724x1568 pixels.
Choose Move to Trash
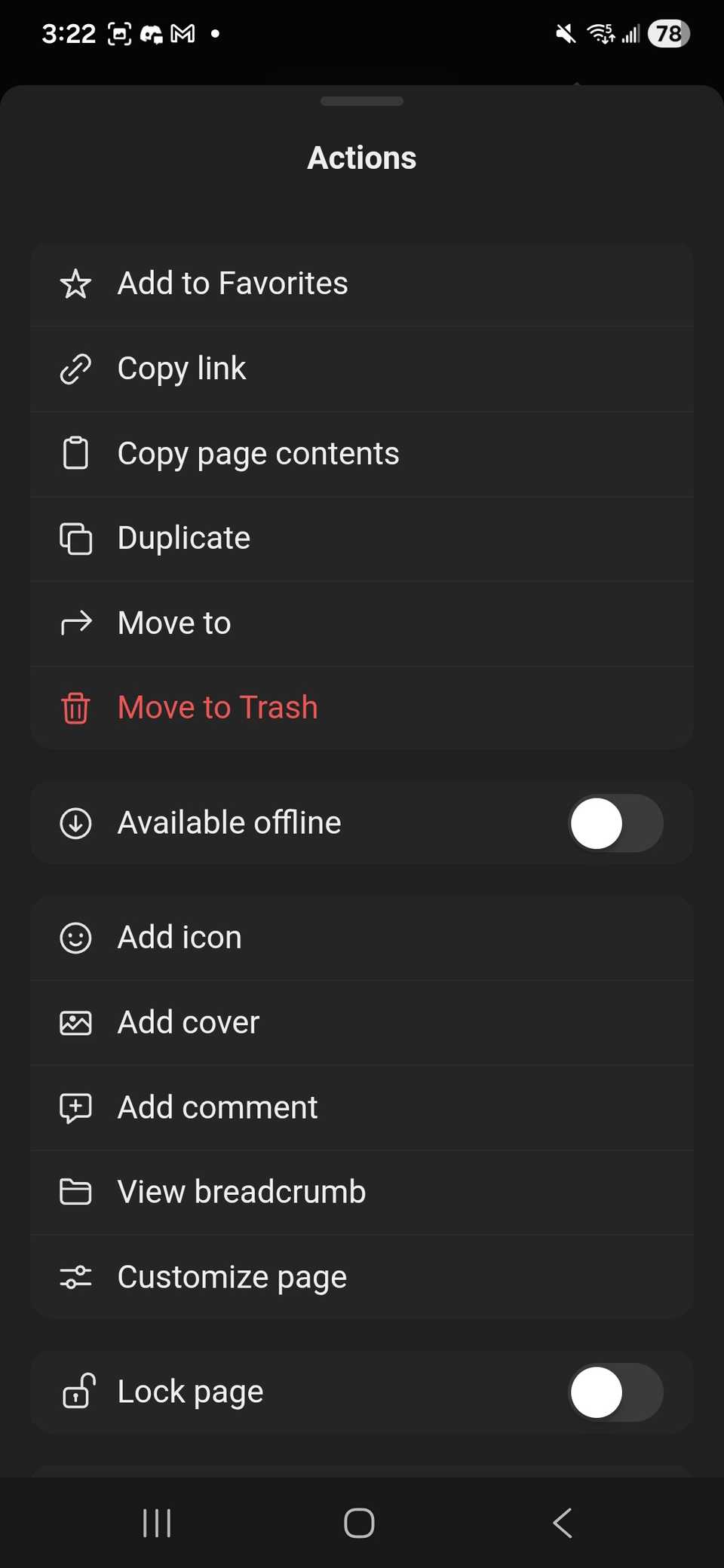[x=217, y=708]
